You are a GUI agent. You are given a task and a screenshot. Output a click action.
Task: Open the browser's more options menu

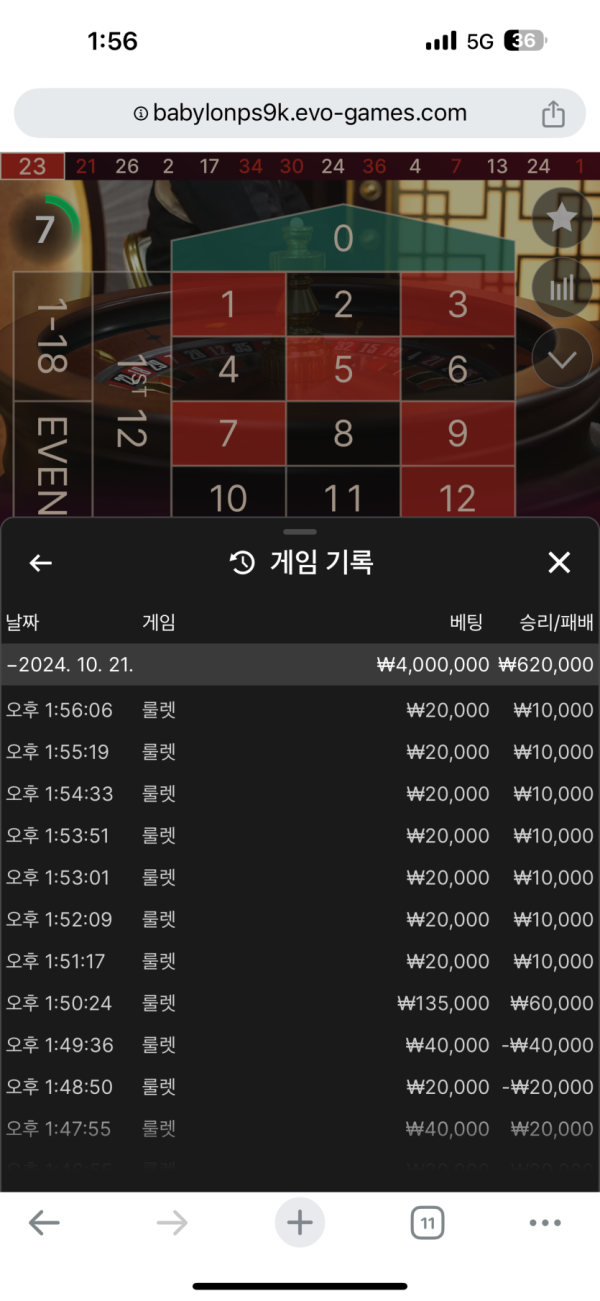(545, 1222)
